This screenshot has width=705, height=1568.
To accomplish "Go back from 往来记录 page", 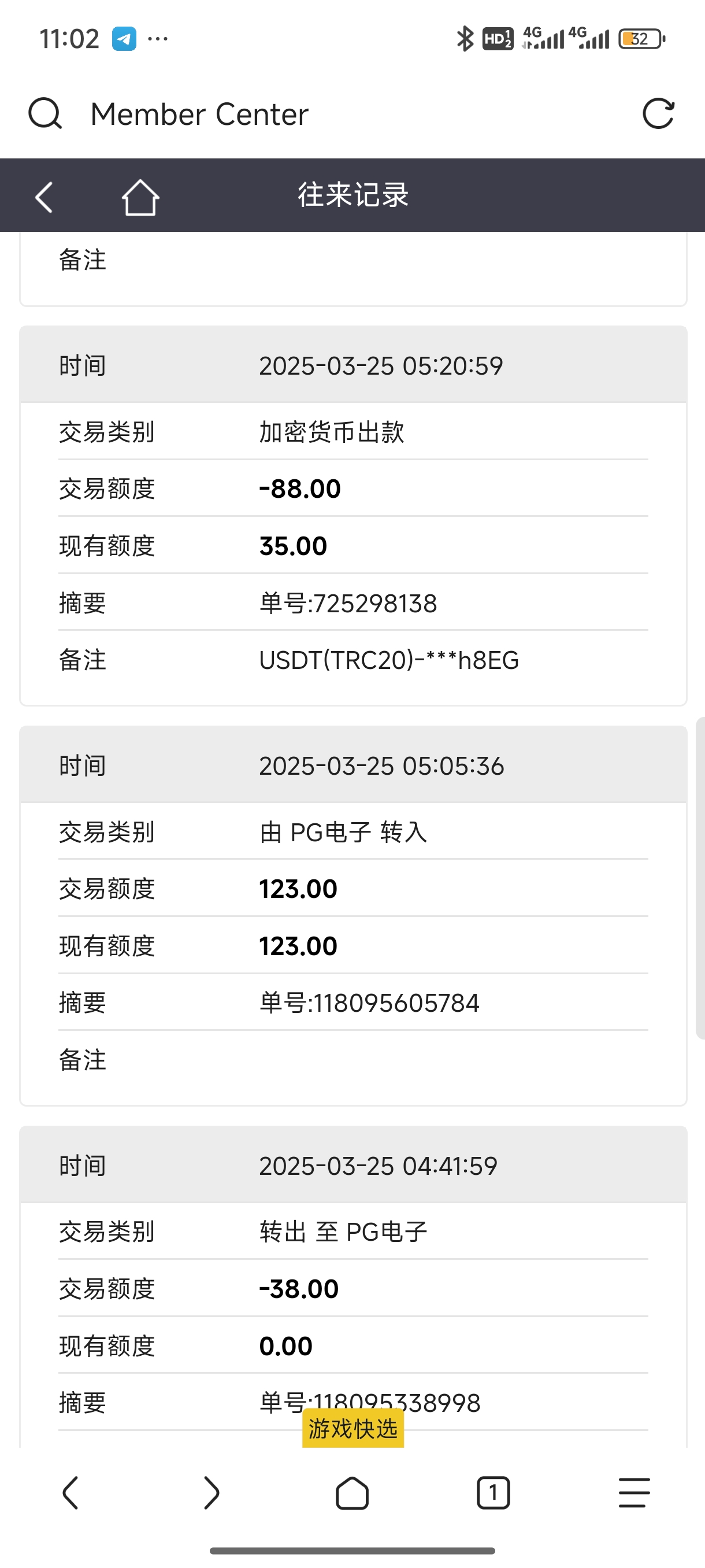I will pos(44,197).
